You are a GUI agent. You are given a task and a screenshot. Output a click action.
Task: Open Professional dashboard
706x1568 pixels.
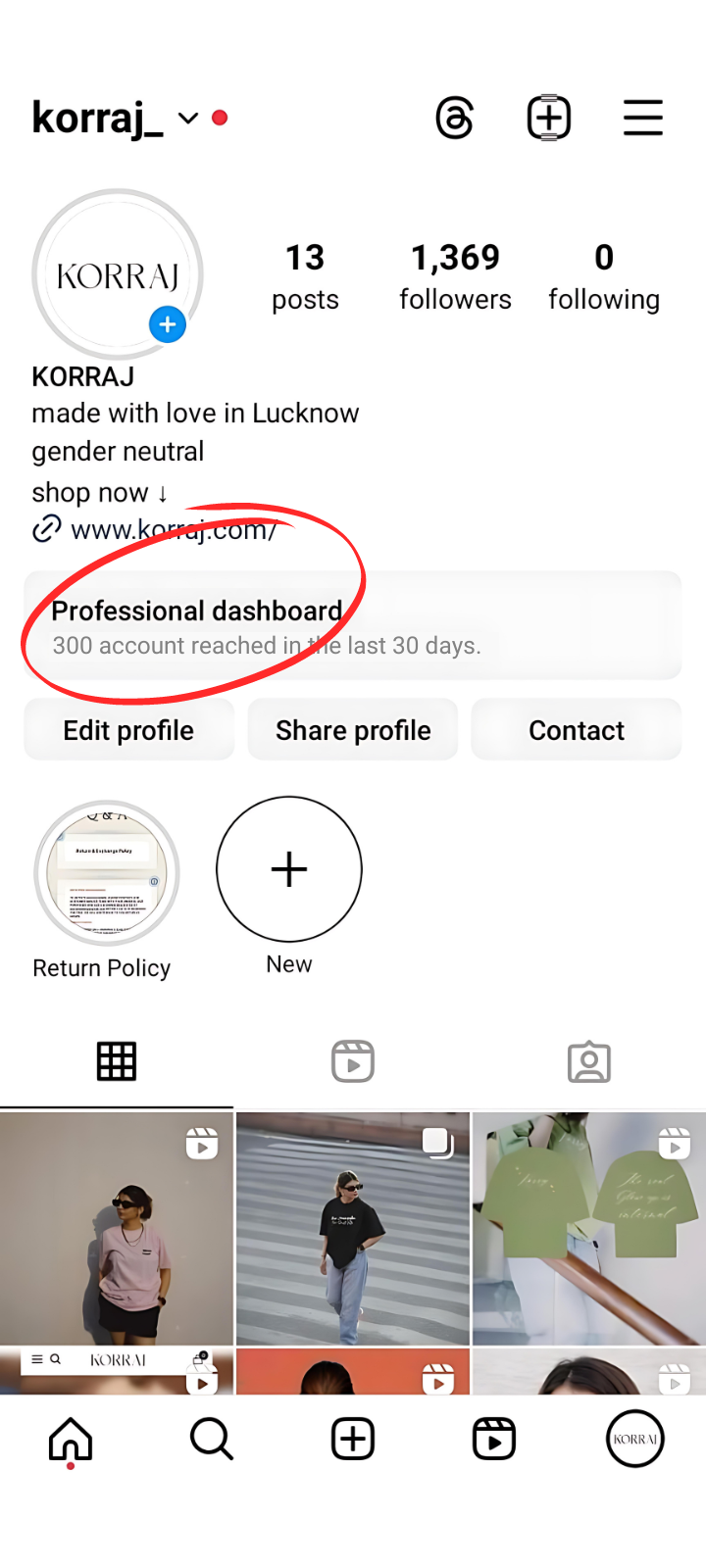coord(353,625)
